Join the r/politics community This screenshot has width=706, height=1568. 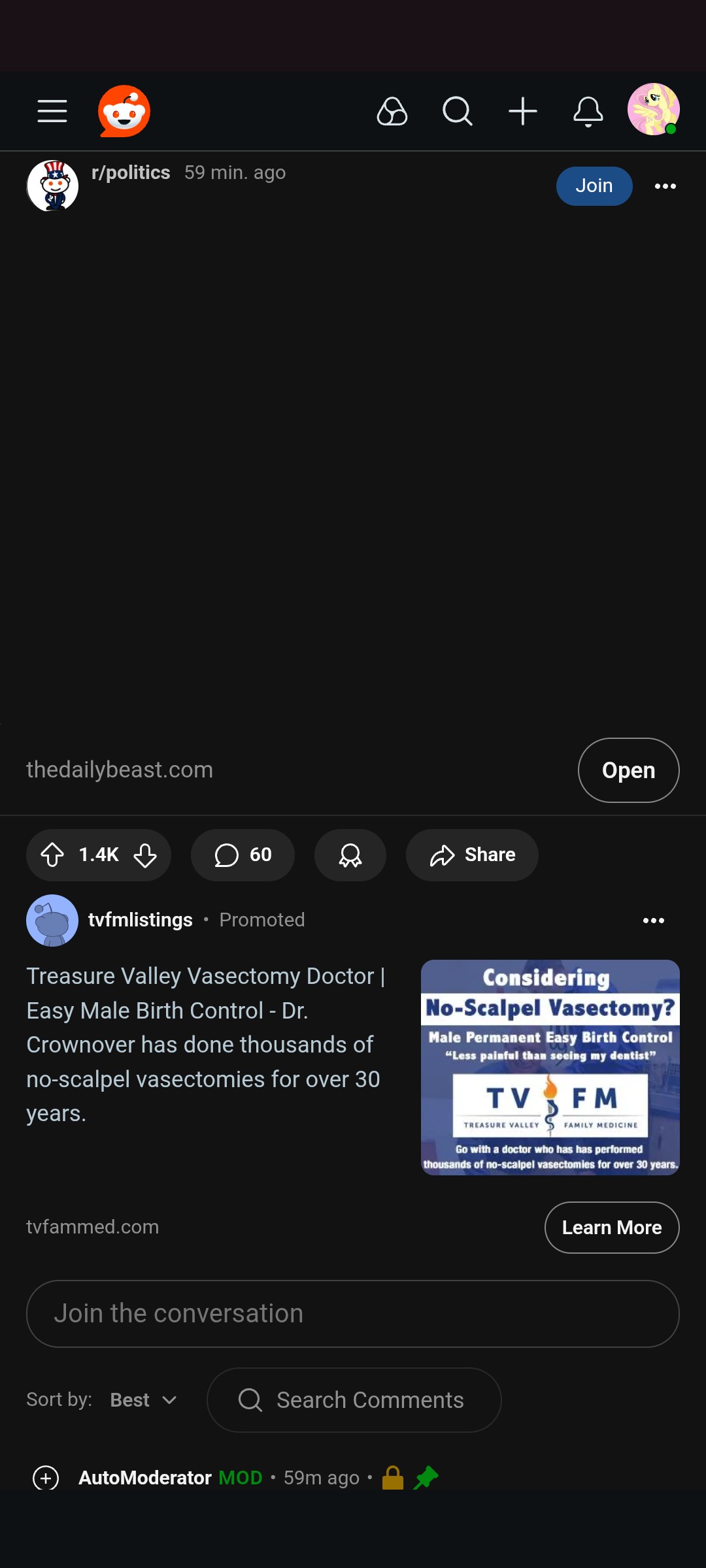(594, 186)
